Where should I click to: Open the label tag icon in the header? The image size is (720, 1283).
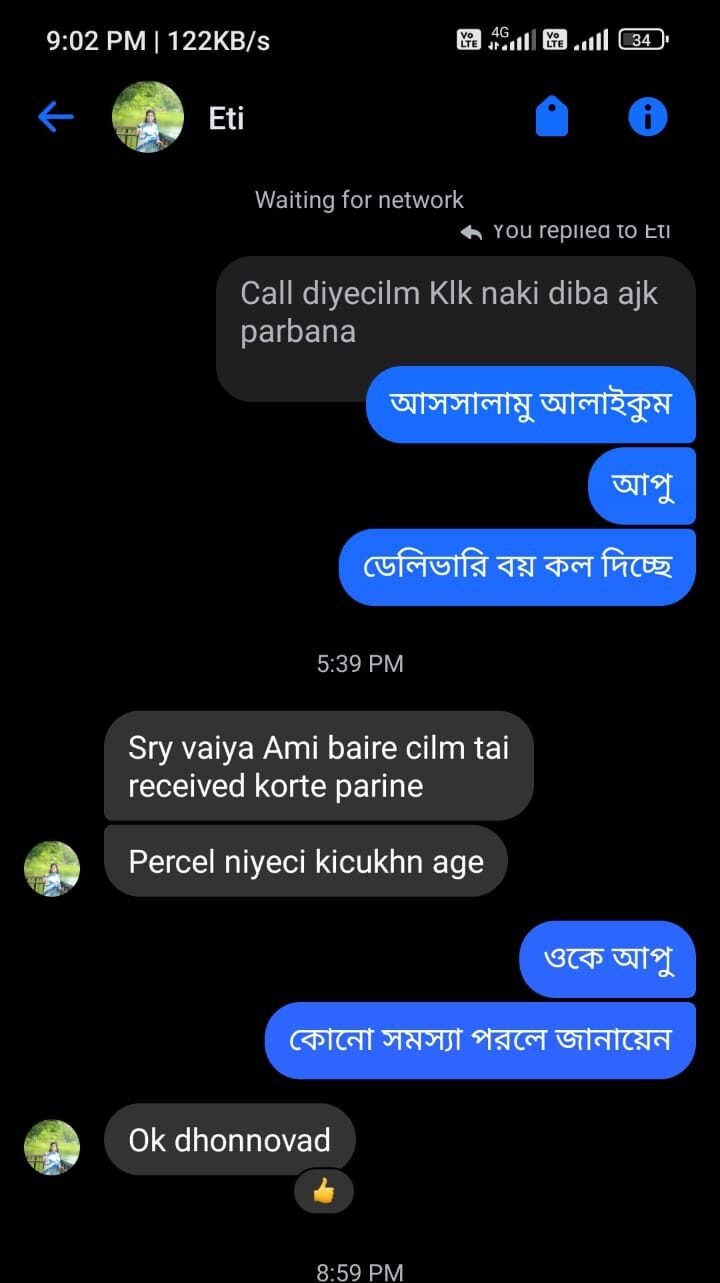pyautogui.click(x=551, y=118)
